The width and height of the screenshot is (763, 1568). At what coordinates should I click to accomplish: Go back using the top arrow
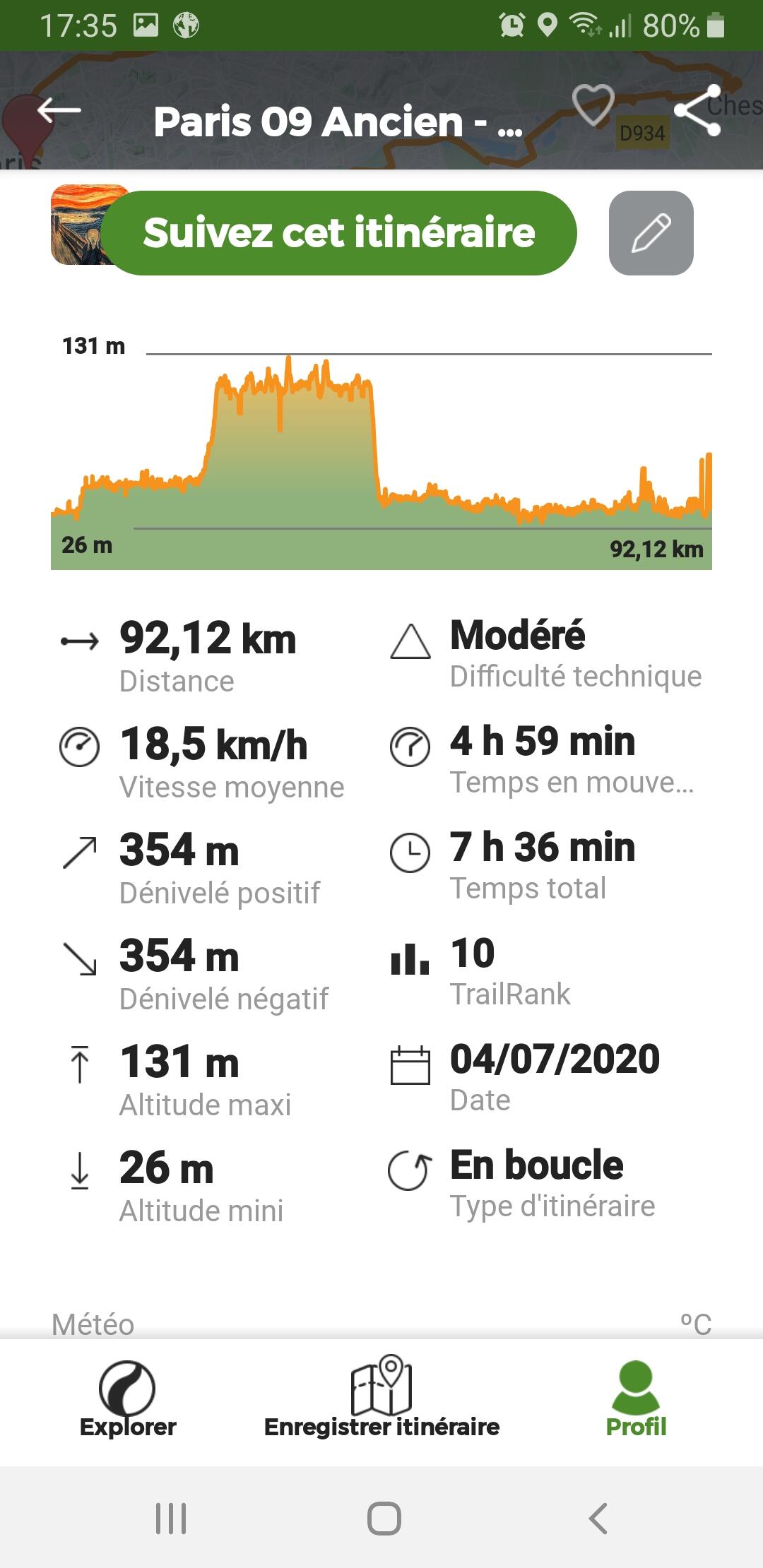[x=59, y=110]
